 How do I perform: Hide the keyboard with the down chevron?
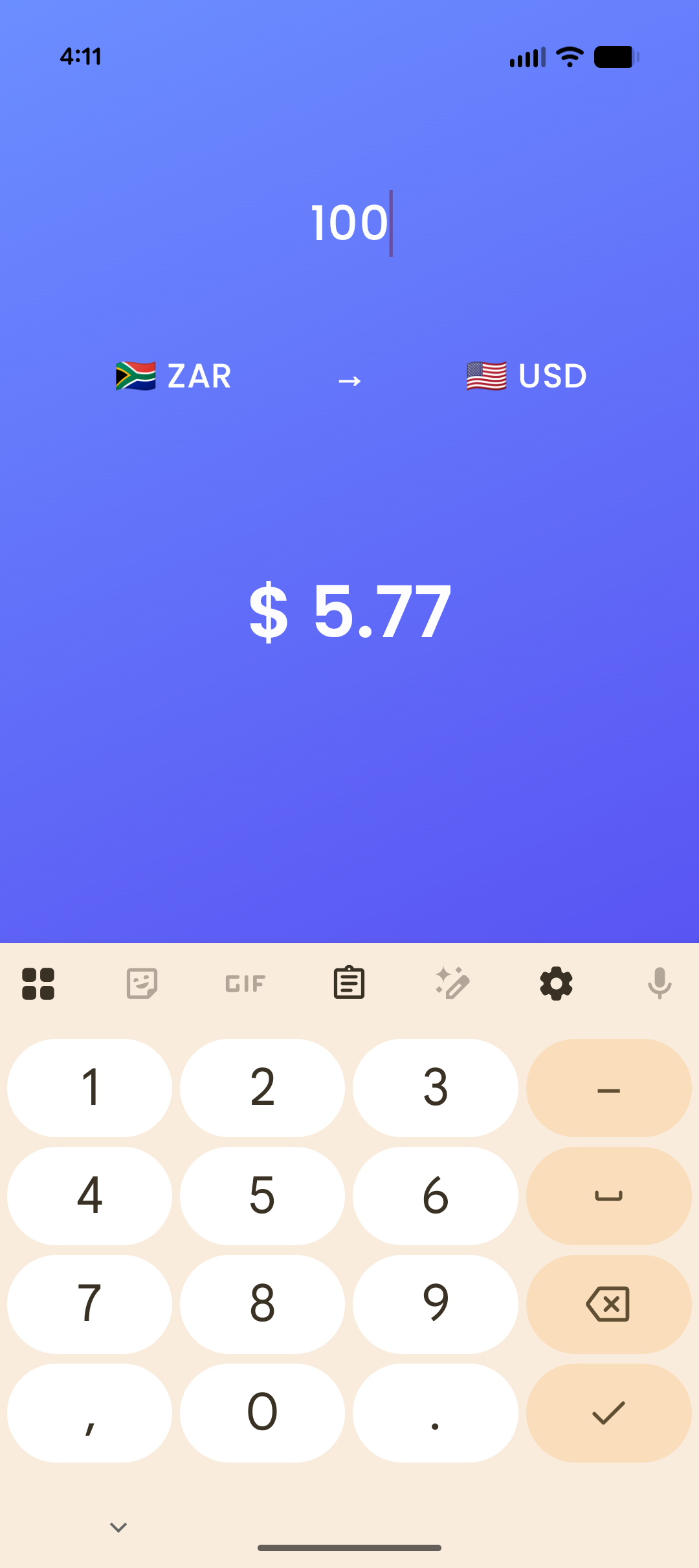[118, 1527]
